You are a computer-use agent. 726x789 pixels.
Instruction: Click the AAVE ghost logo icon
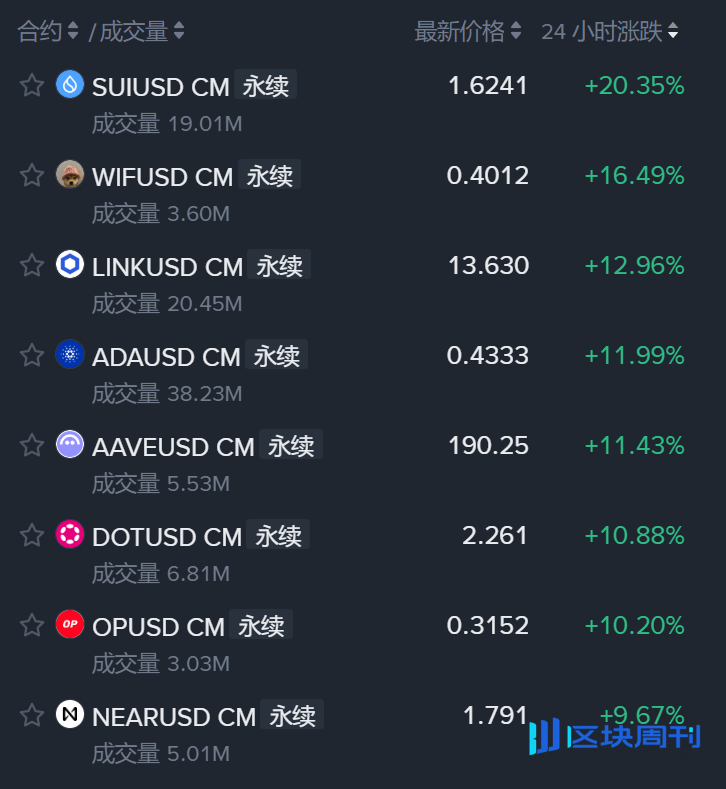click(68, 445)
